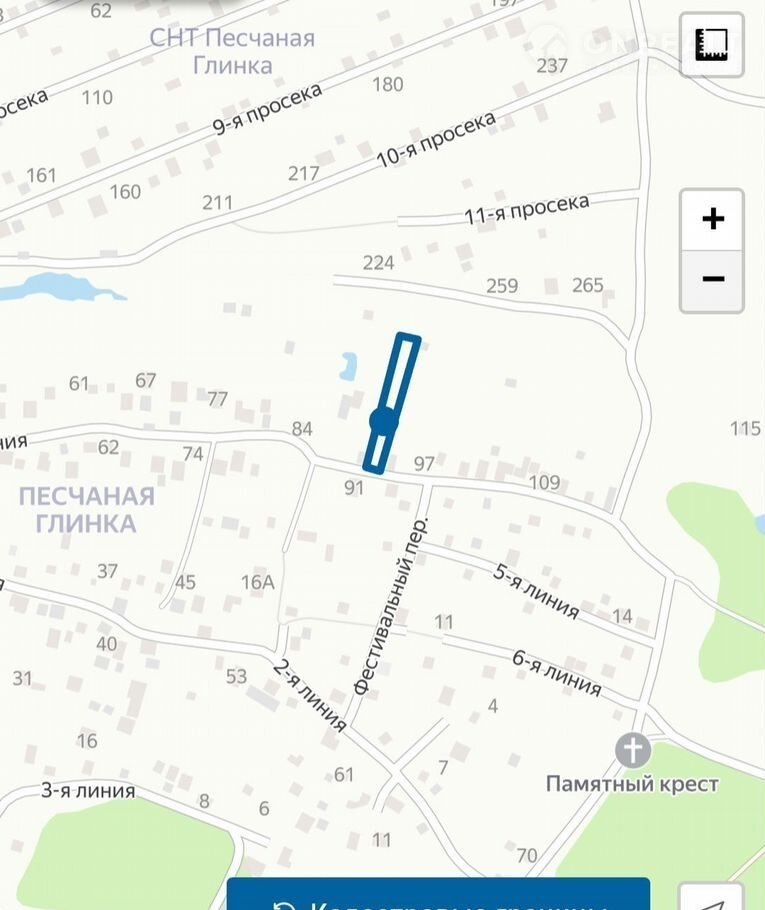Zoom in with the plus button

click(712, 219)
